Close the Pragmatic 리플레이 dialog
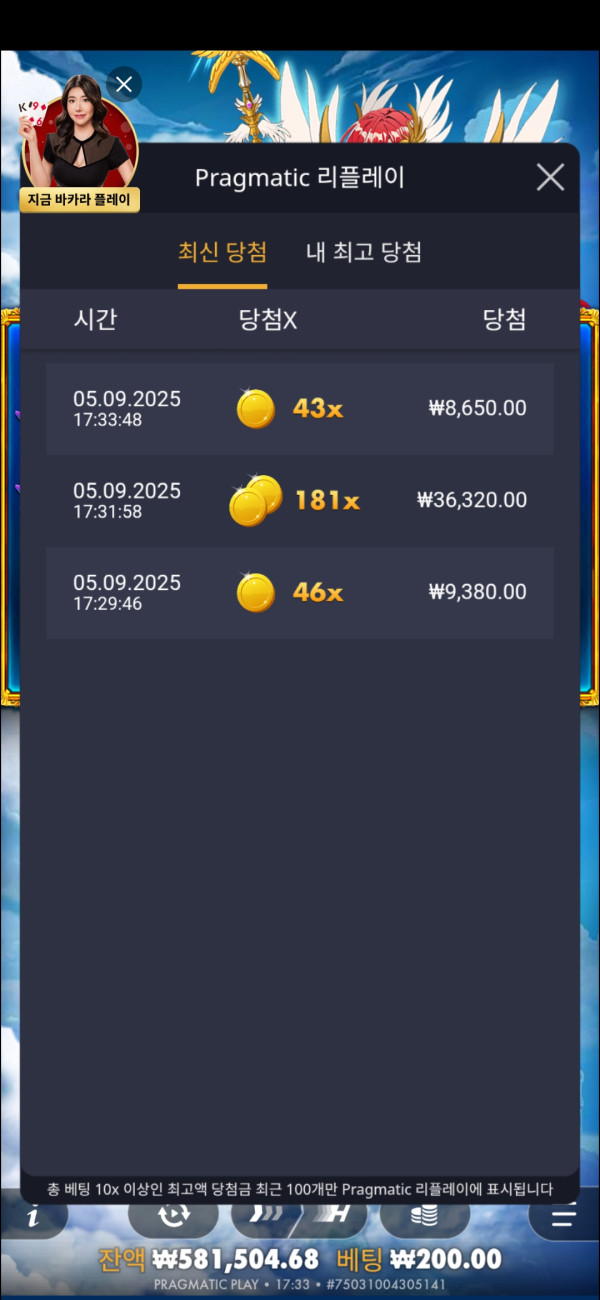The width and height of the screenshot is (600, 1300). pos(550,178)
